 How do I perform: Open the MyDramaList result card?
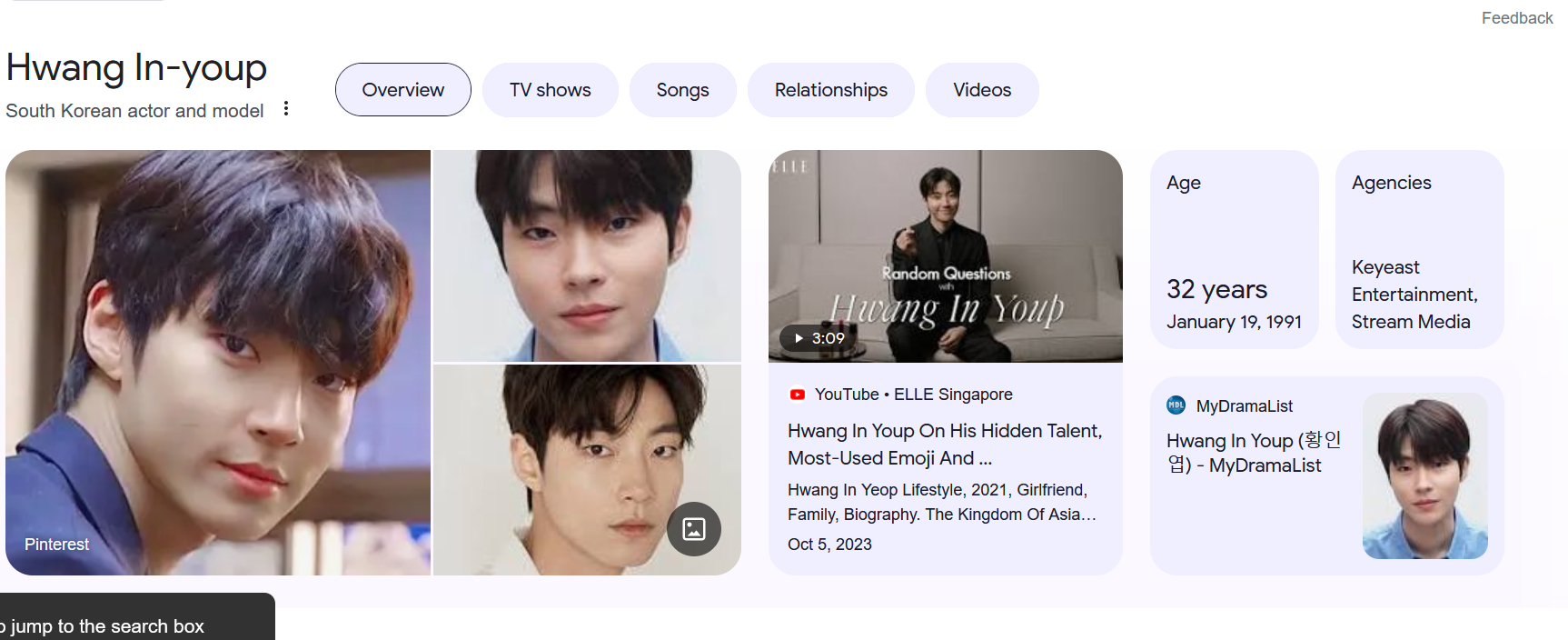[x=1326, y=475]
